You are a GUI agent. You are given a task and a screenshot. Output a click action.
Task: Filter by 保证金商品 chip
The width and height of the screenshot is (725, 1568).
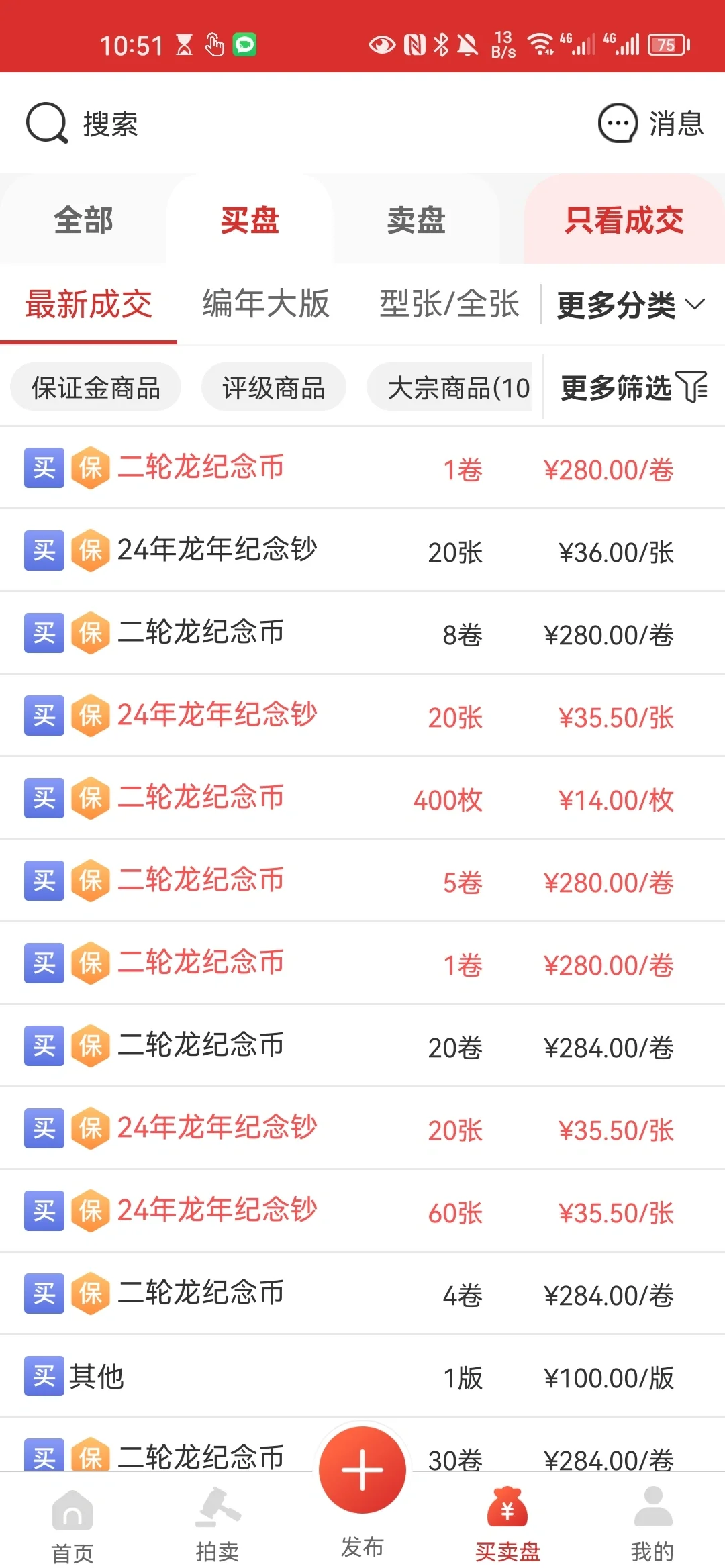(96, 387)
